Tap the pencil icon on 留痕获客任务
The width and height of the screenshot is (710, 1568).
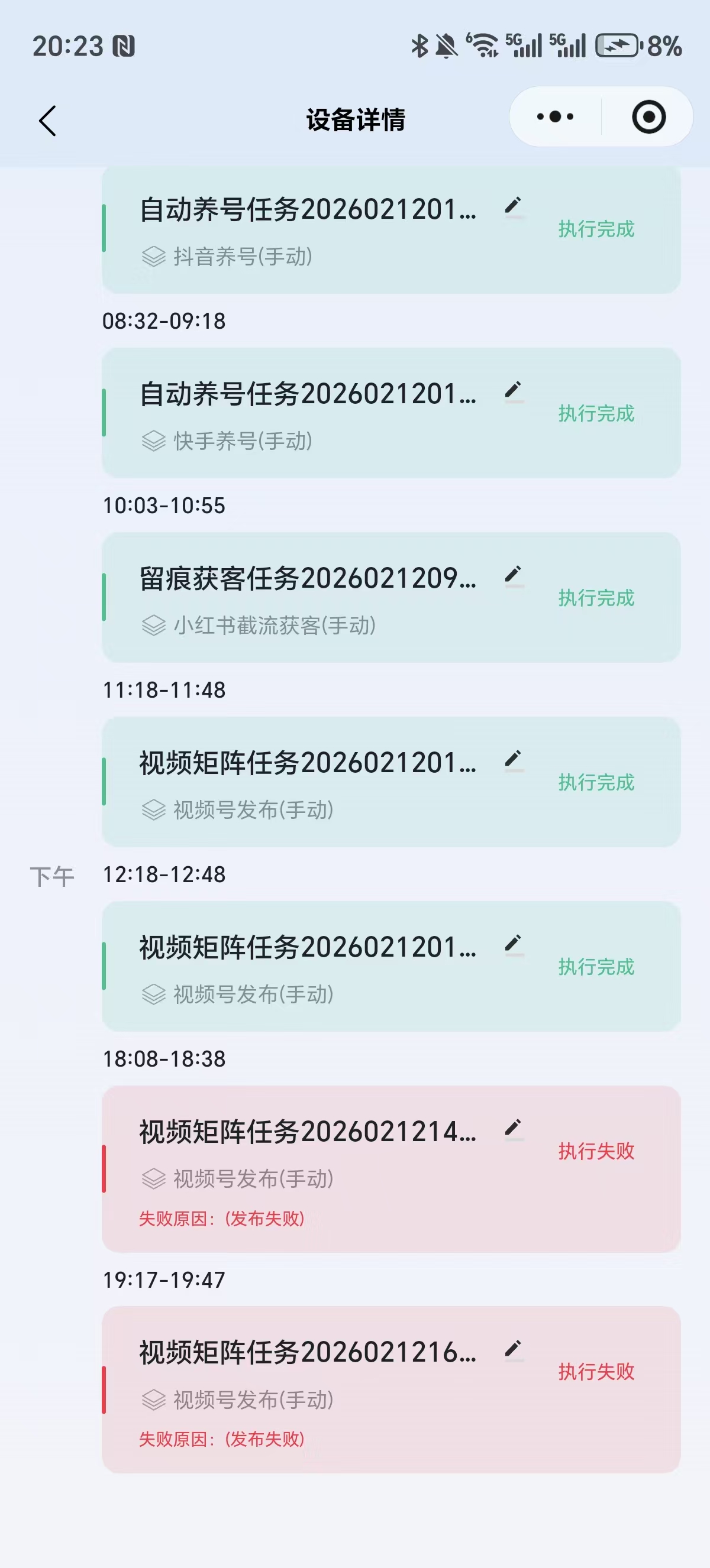coord(514,574)
